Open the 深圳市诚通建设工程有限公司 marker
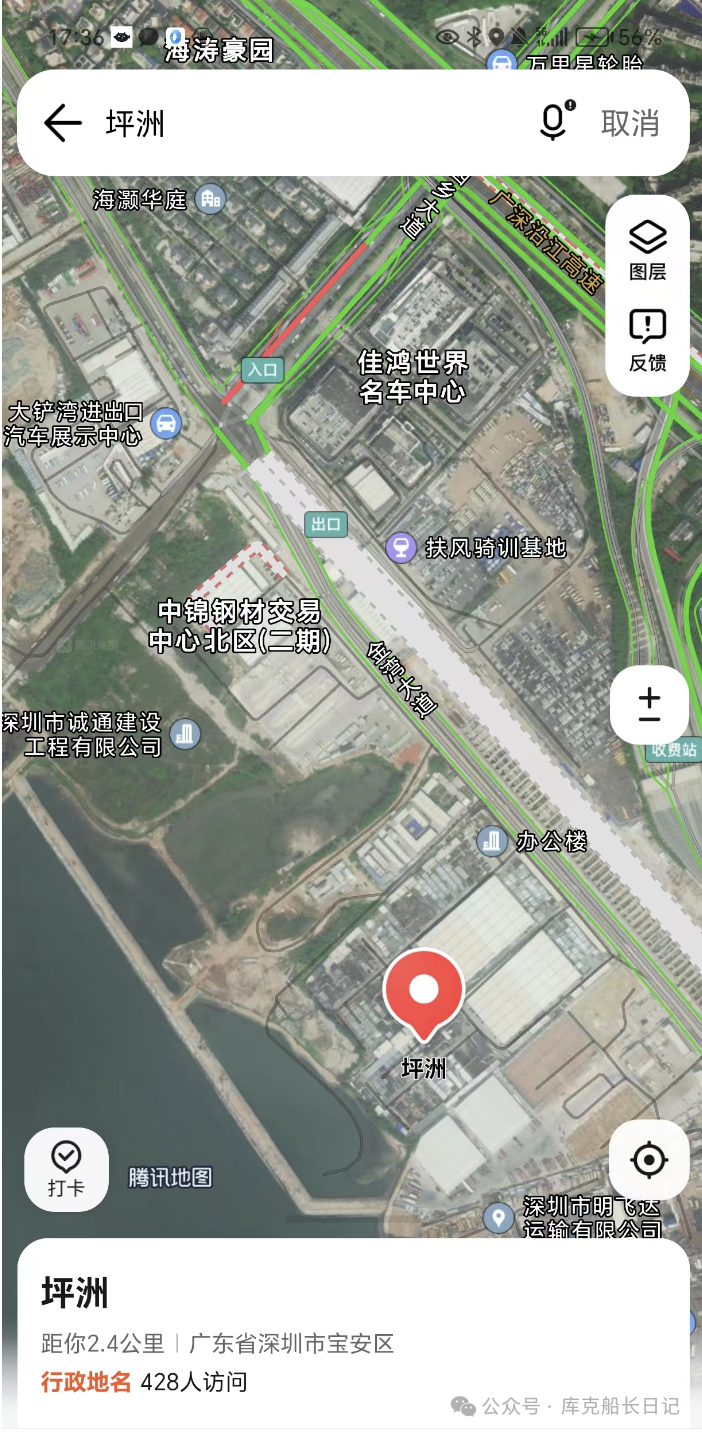 [x=185, y=734]
